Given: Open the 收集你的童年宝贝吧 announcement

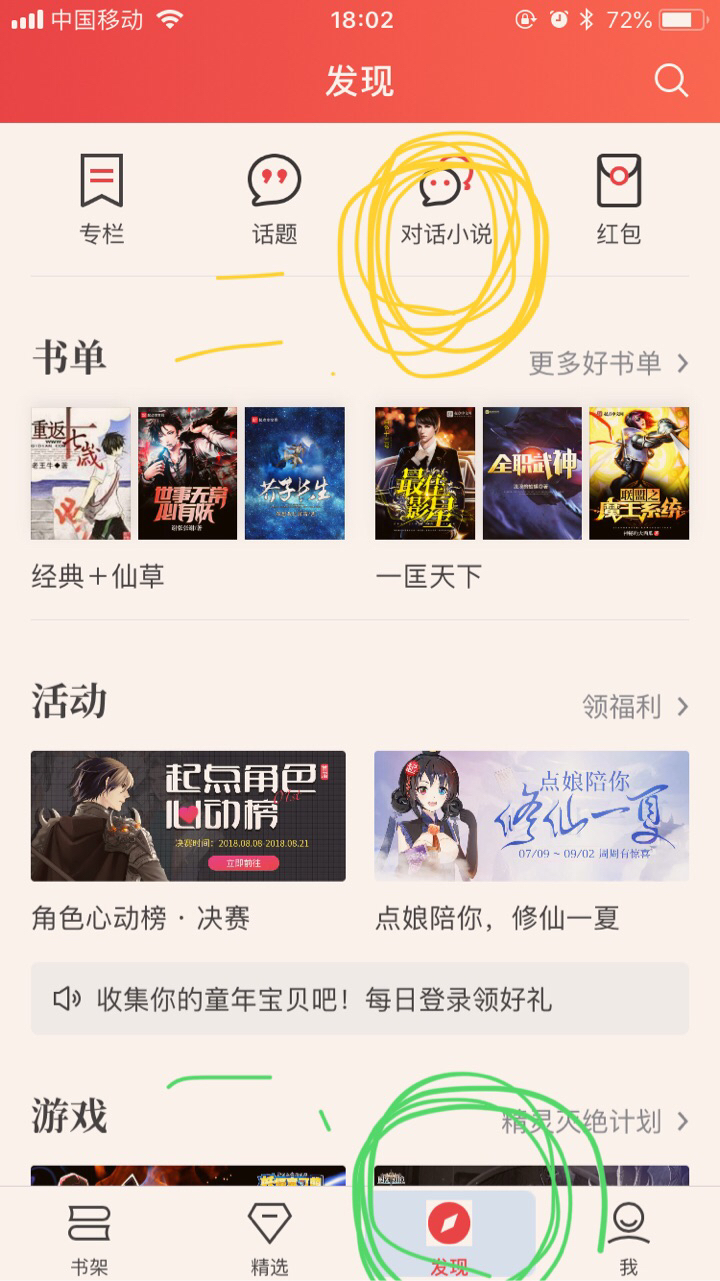Looking at the screenshot, I should click(x=360, y=998).
